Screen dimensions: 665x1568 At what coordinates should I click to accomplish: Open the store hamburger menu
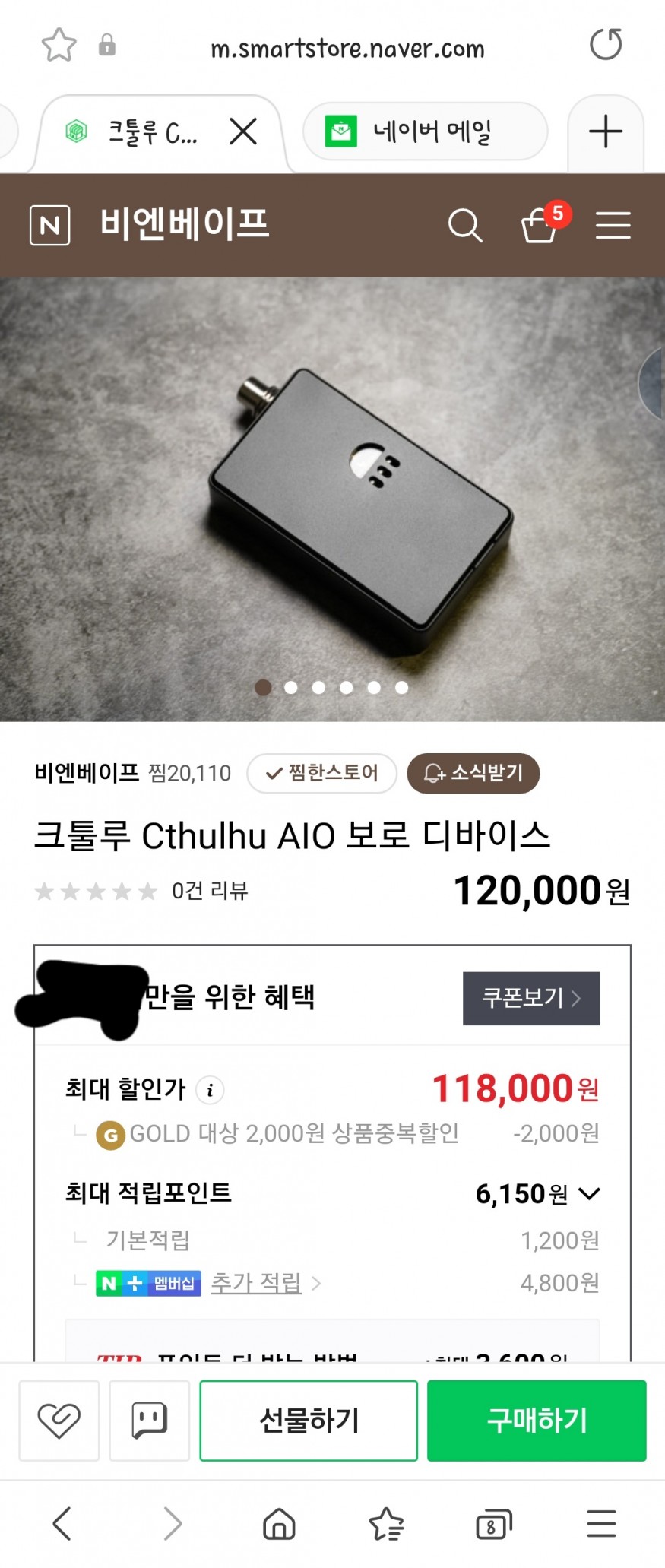click(x=613, y=226)
